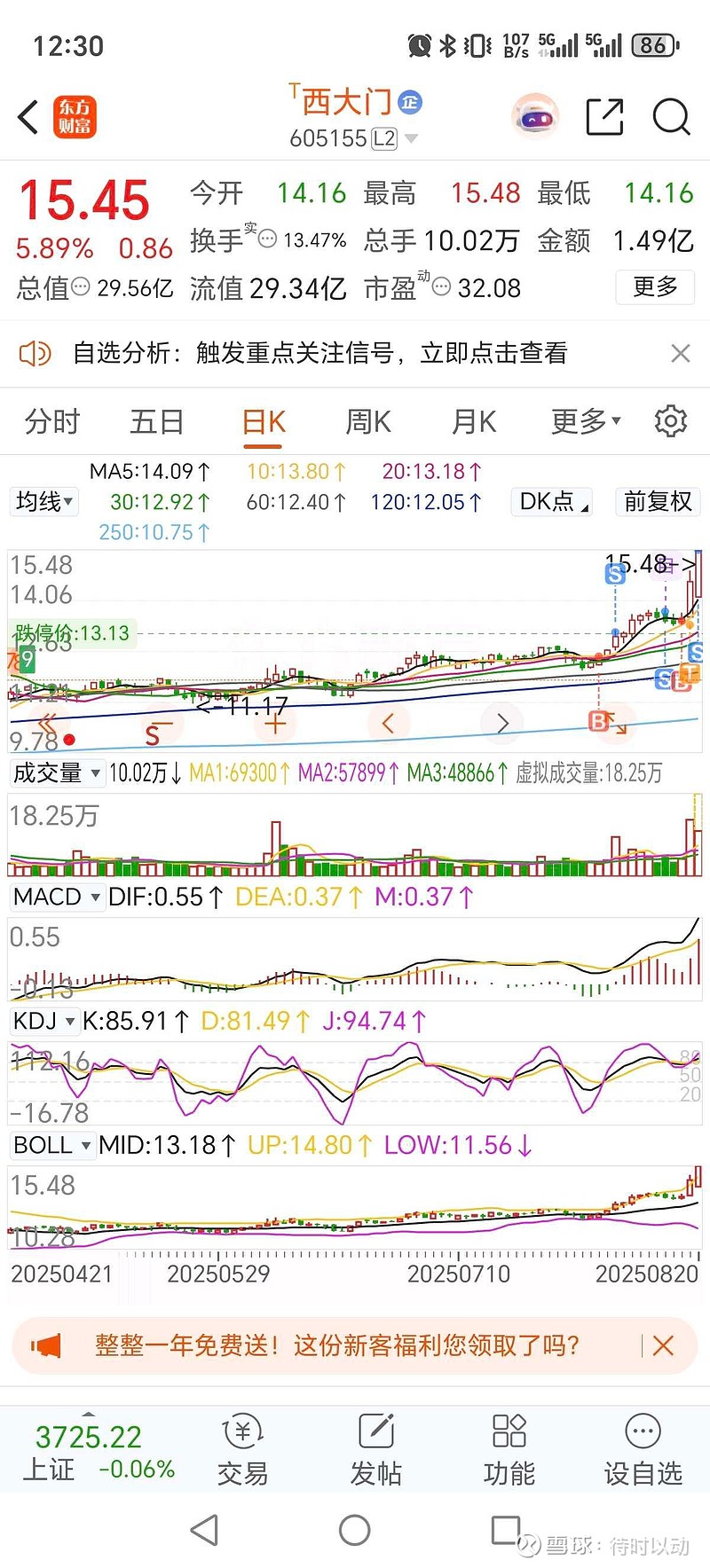Open the 成交量 indicator dropdown
Screen dimensions: 710x1568
click(57, 773)
